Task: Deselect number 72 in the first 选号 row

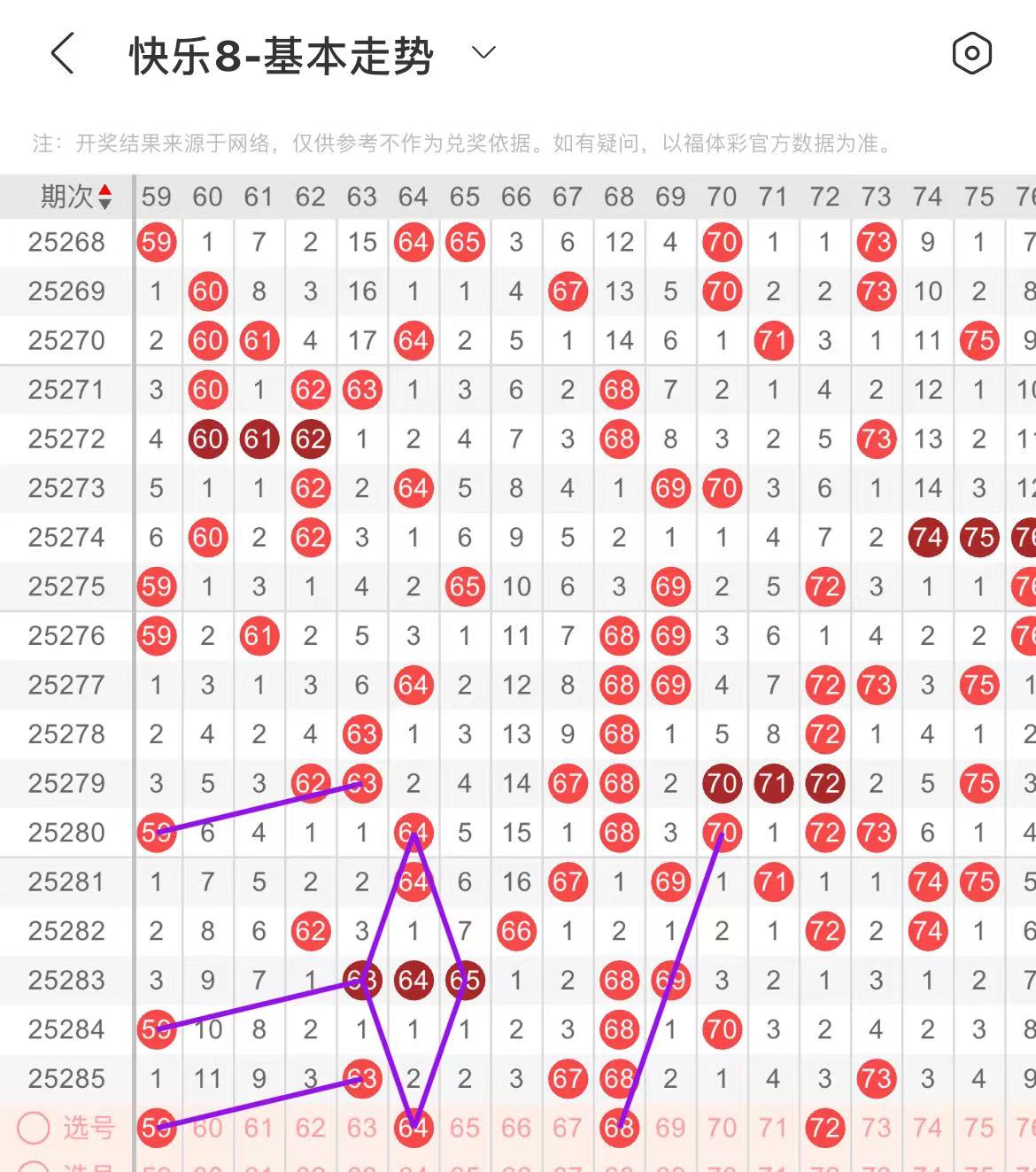Action: [824, 1128]
